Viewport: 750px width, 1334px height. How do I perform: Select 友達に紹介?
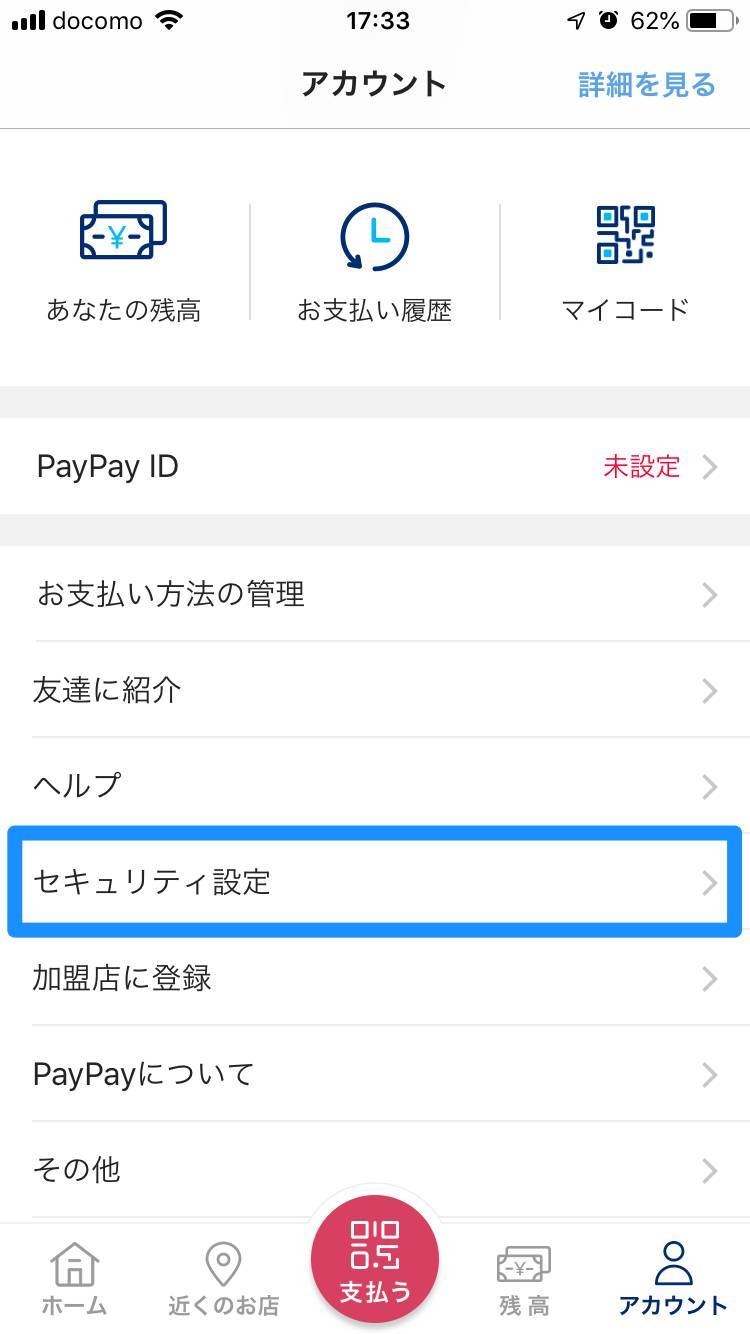[375, 690]
